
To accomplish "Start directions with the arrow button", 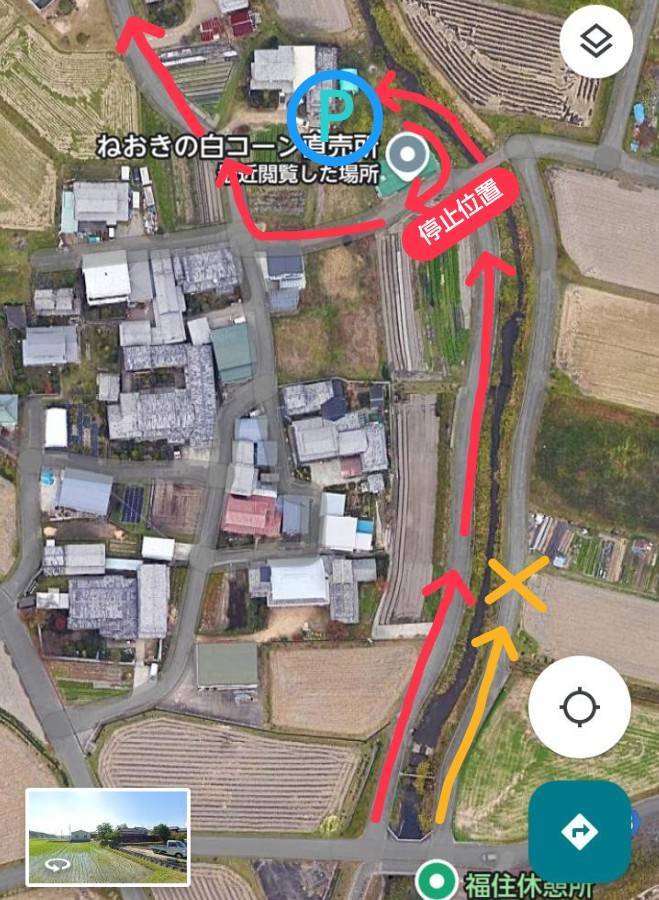I will [x=580, y=831].
